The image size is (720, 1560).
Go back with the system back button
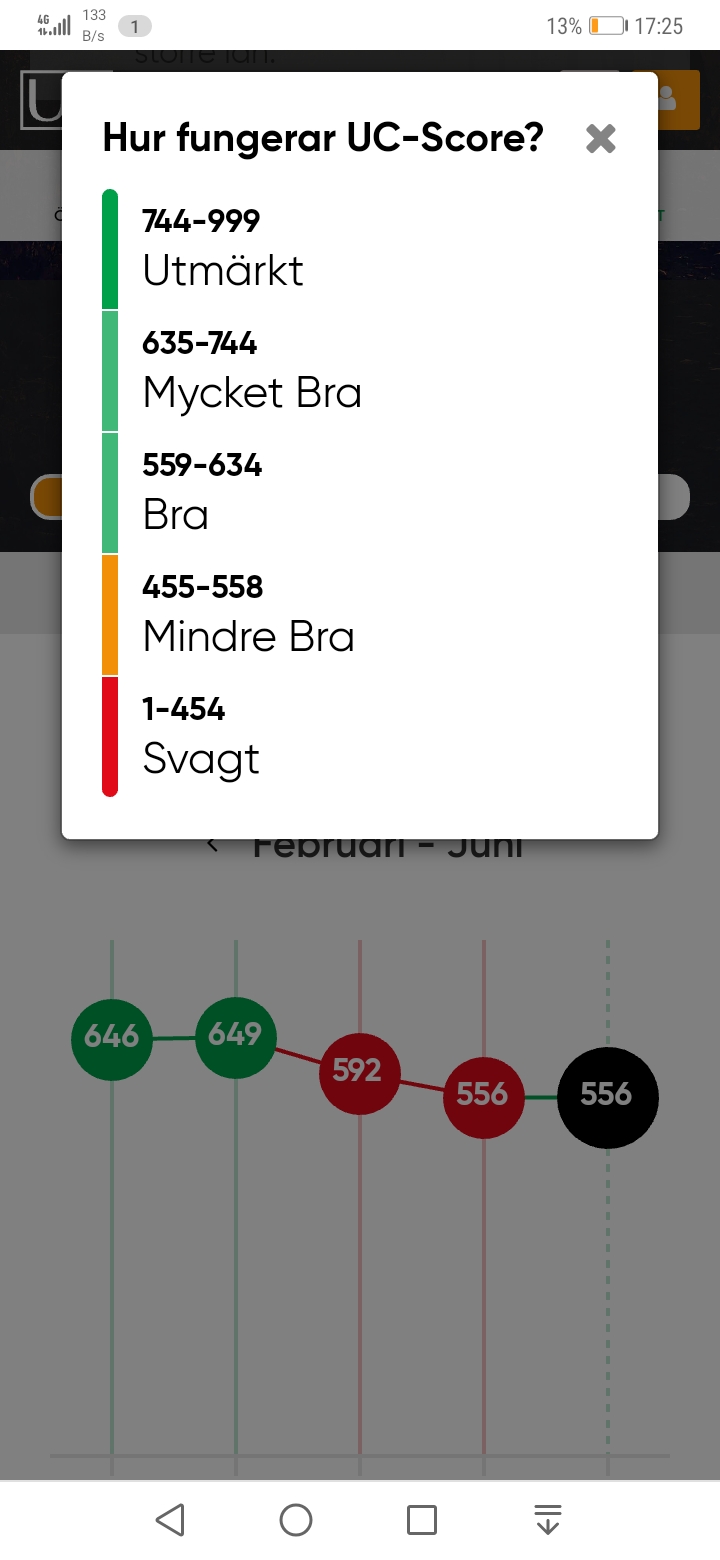(171, 1520)
